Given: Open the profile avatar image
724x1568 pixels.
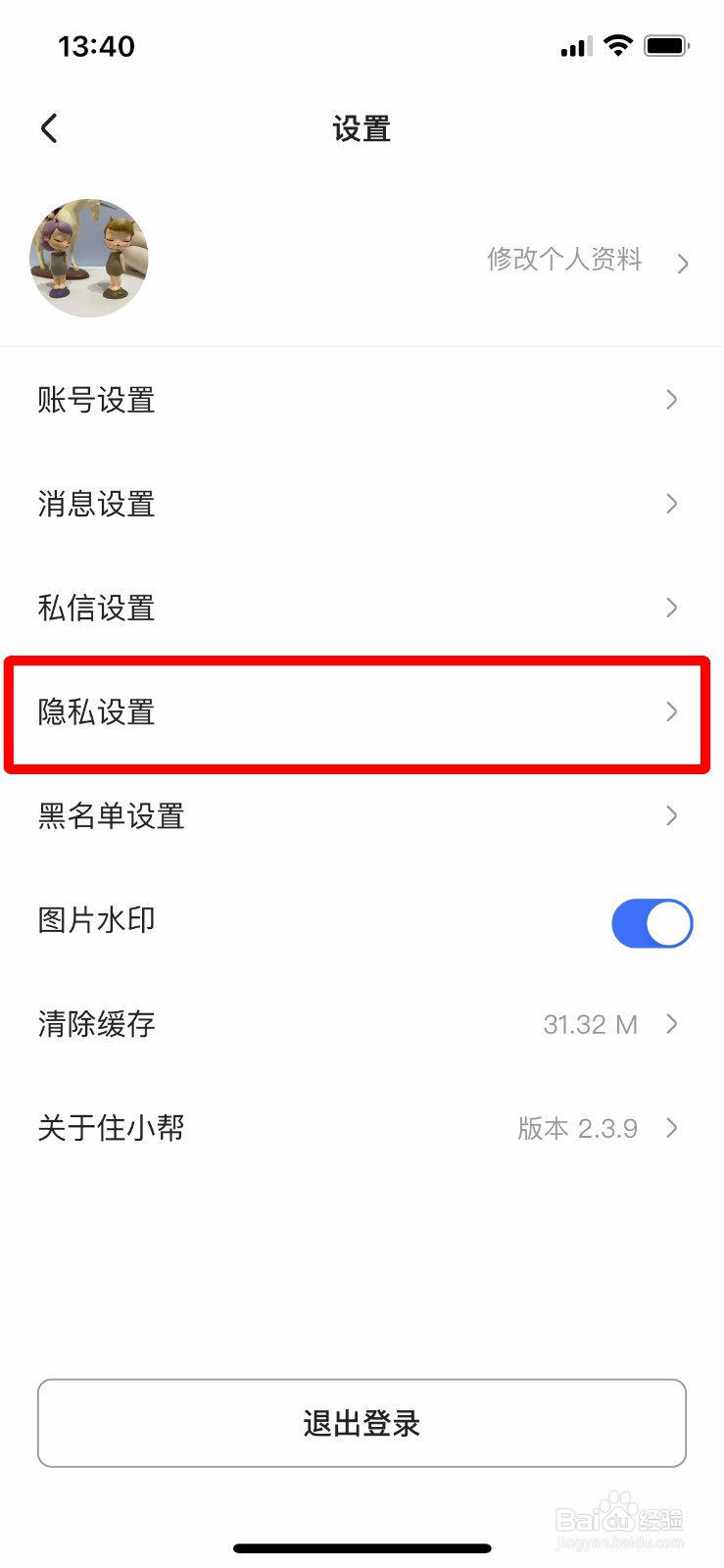Looking at the screenshot, I should pyautogui.click(x=89, y=258).
